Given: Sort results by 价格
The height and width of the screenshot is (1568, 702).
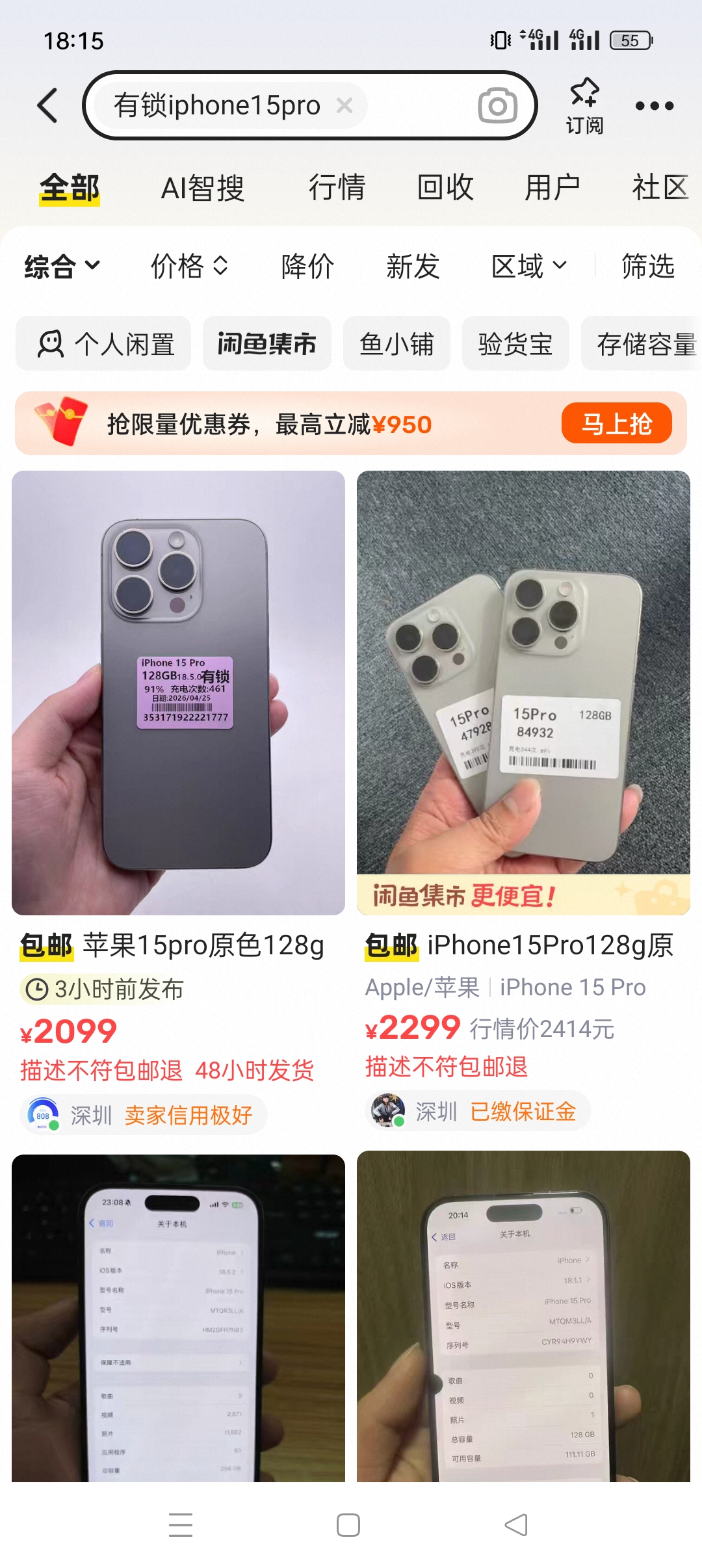Looking at the screenshot, I should click(189, 266).
